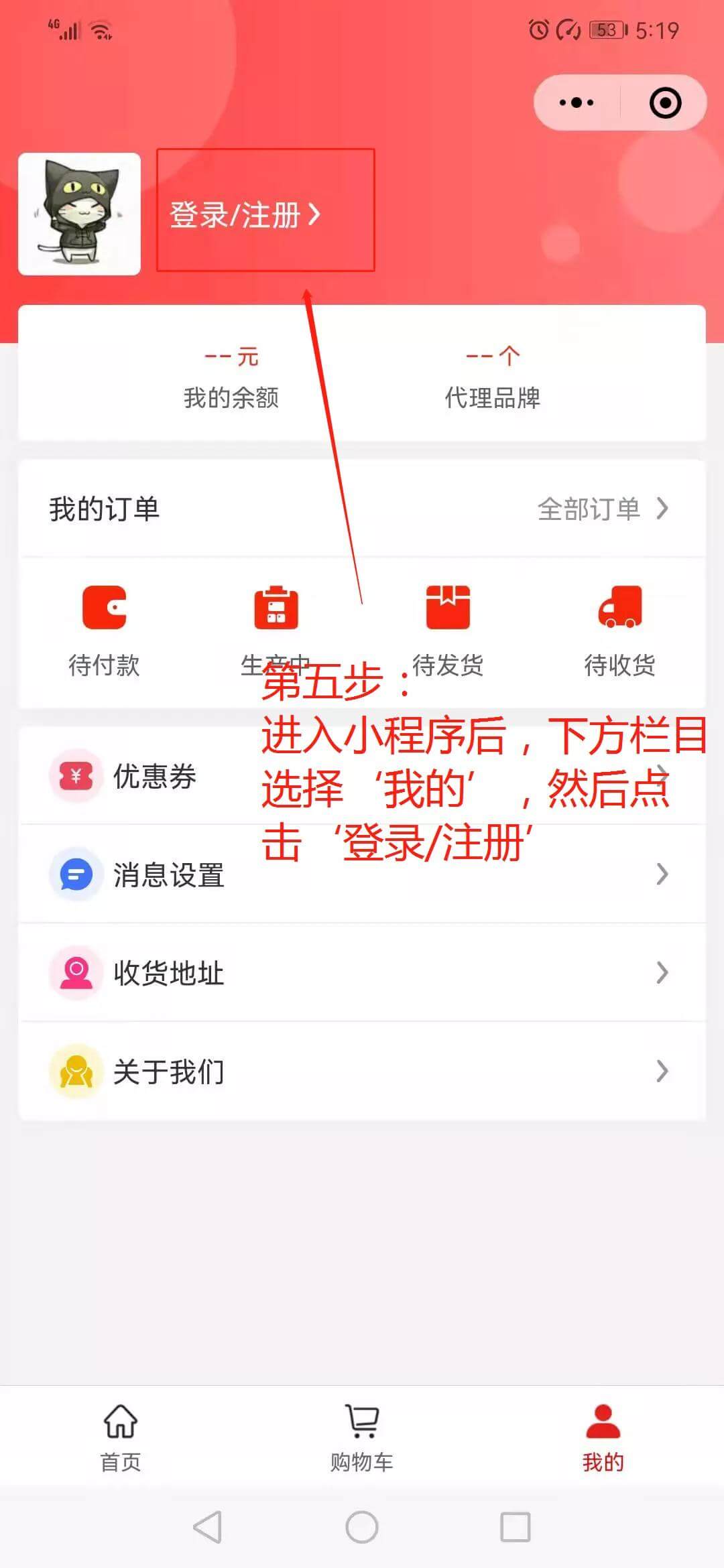Select the 我的 tab
This screenshot has width=724, height=1568.
point(603,1437)
